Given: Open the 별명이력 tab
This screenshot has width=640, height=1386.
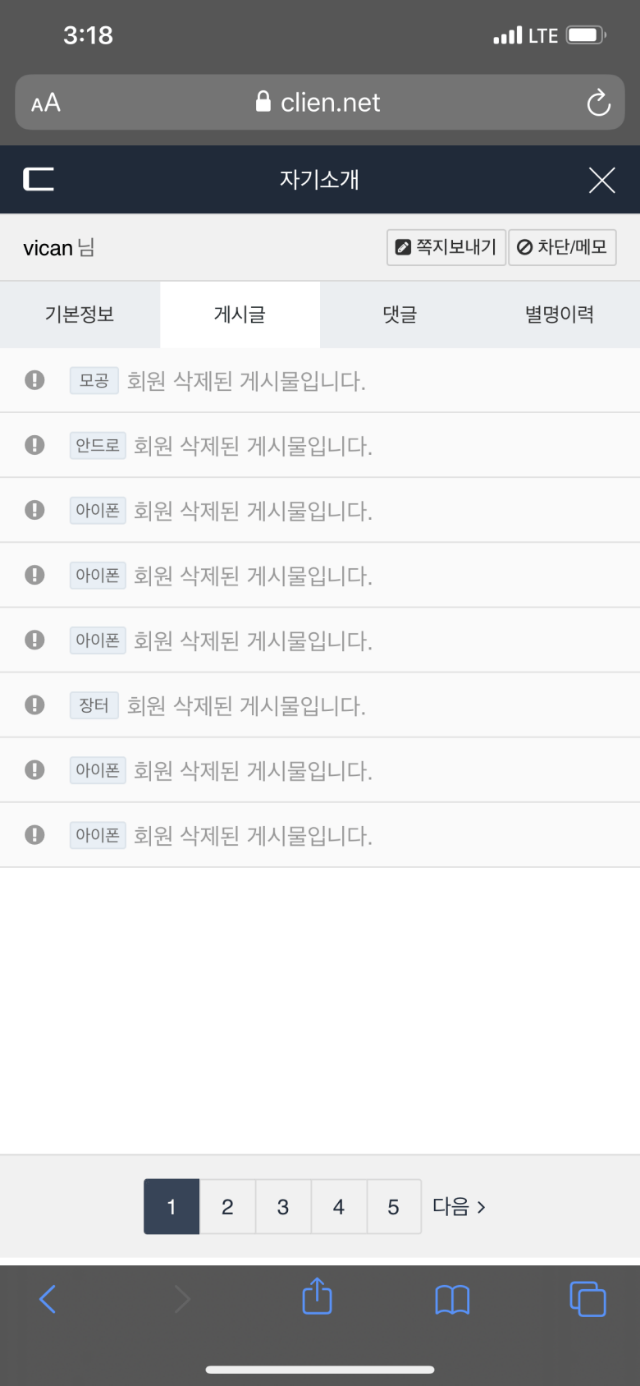Looking at the screenshot, I should [x=560, y=314].
